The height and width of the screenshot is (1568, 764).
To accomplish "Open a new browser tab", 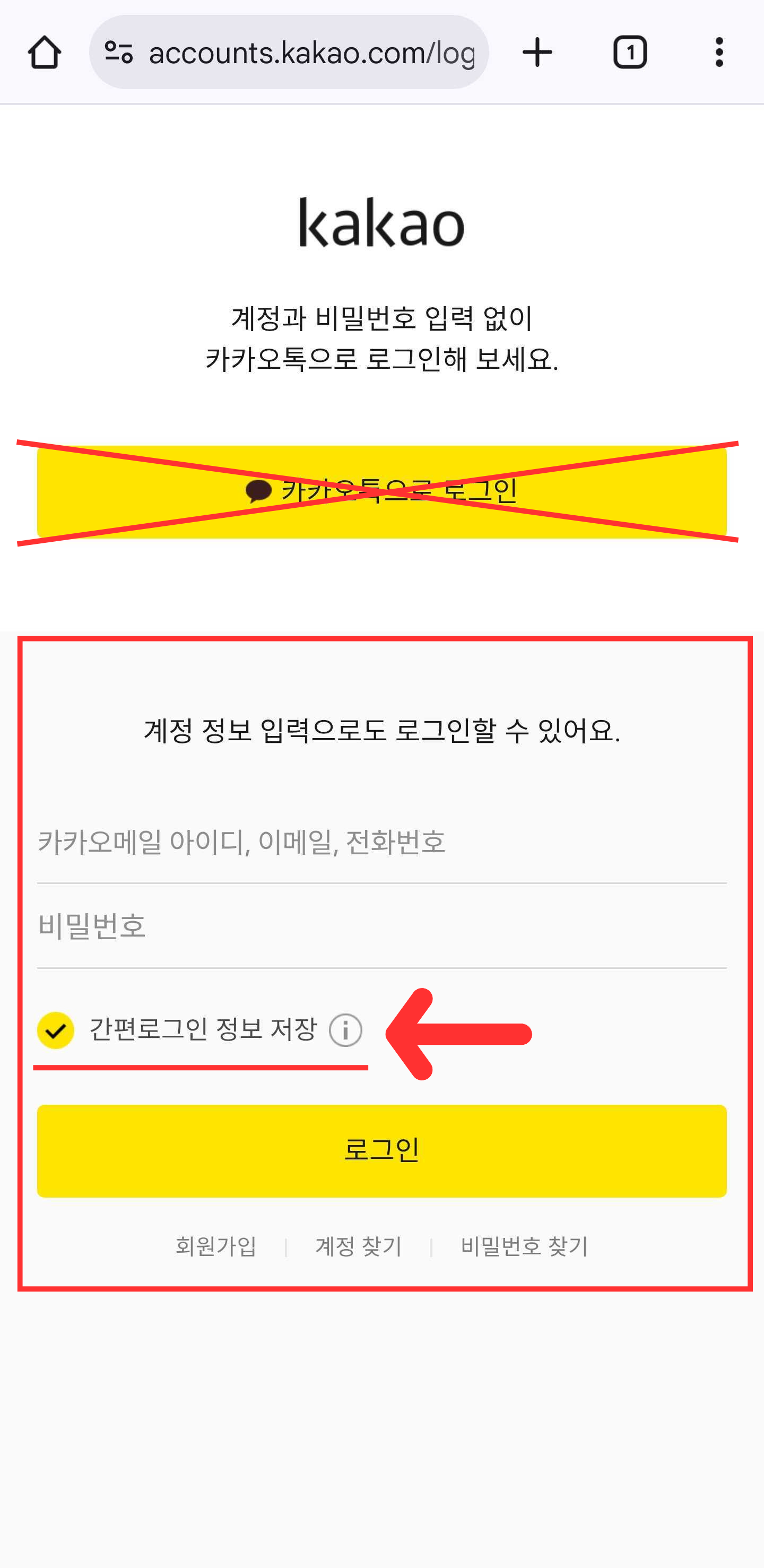I will point(537,53).
